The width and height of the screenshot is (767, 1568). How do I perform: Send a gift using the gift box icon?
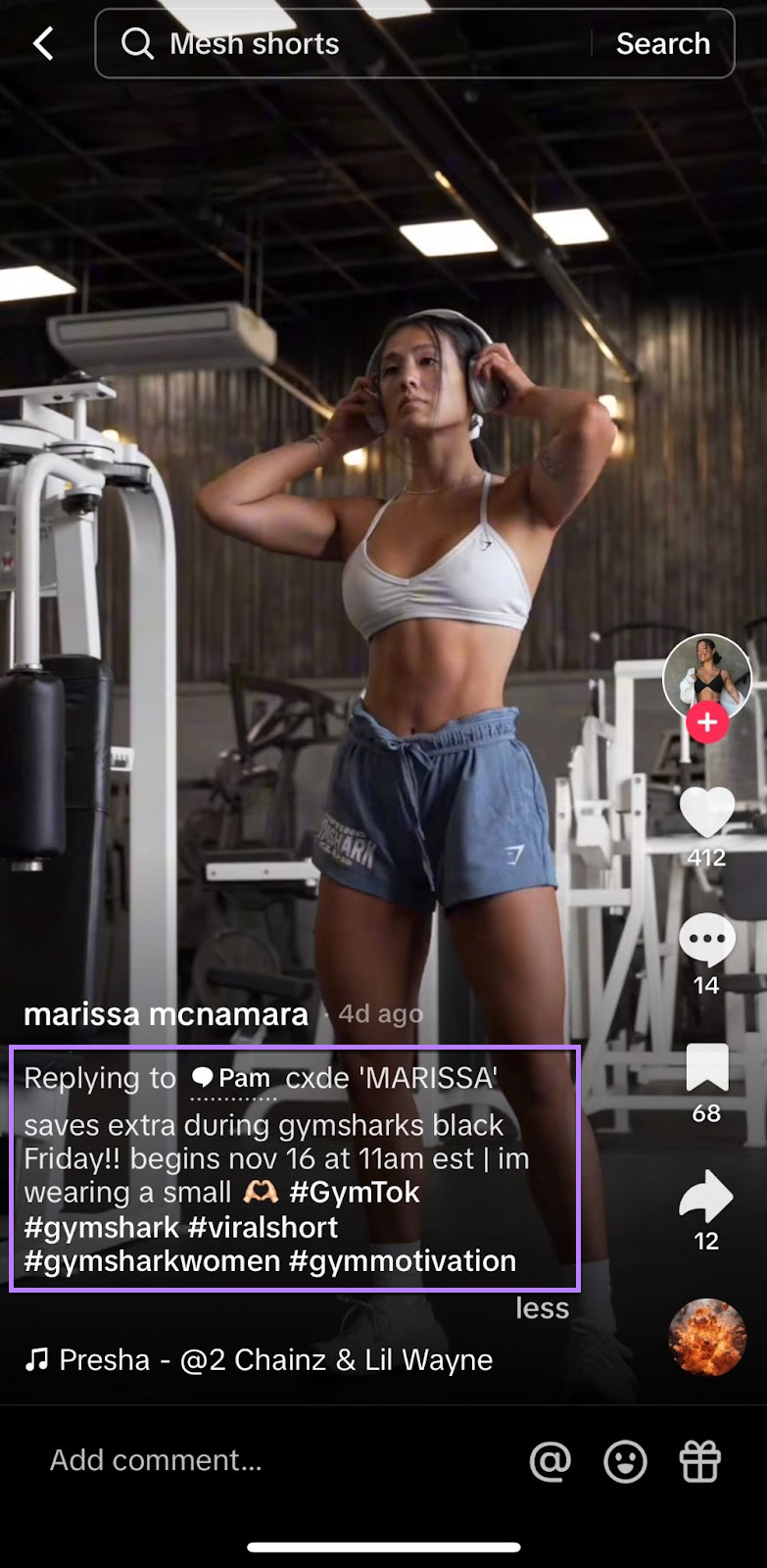pyautogui.click(x=701, y=1459)
